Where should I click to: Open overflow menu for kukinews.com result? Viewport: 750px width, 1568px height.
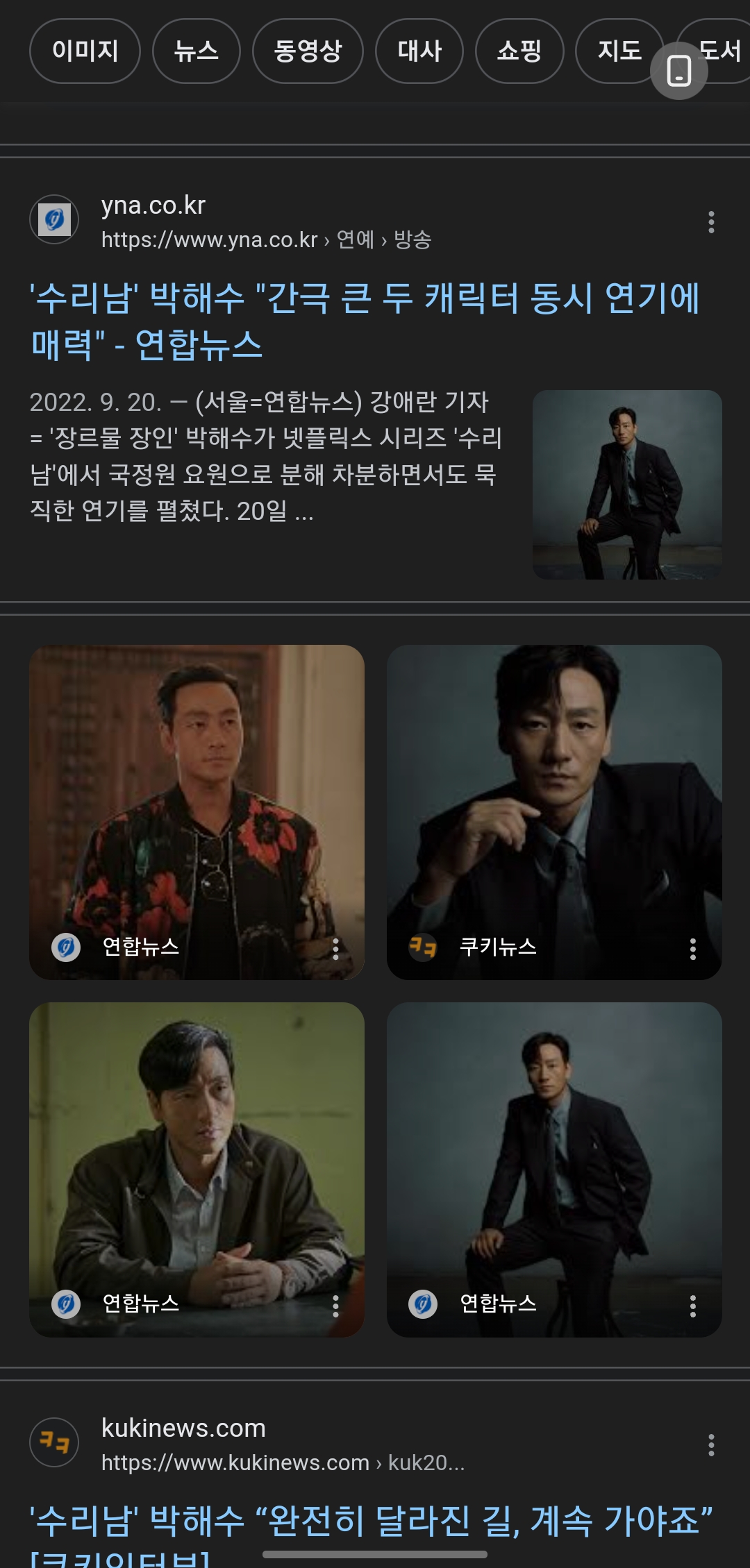(x=710, y=1445)
